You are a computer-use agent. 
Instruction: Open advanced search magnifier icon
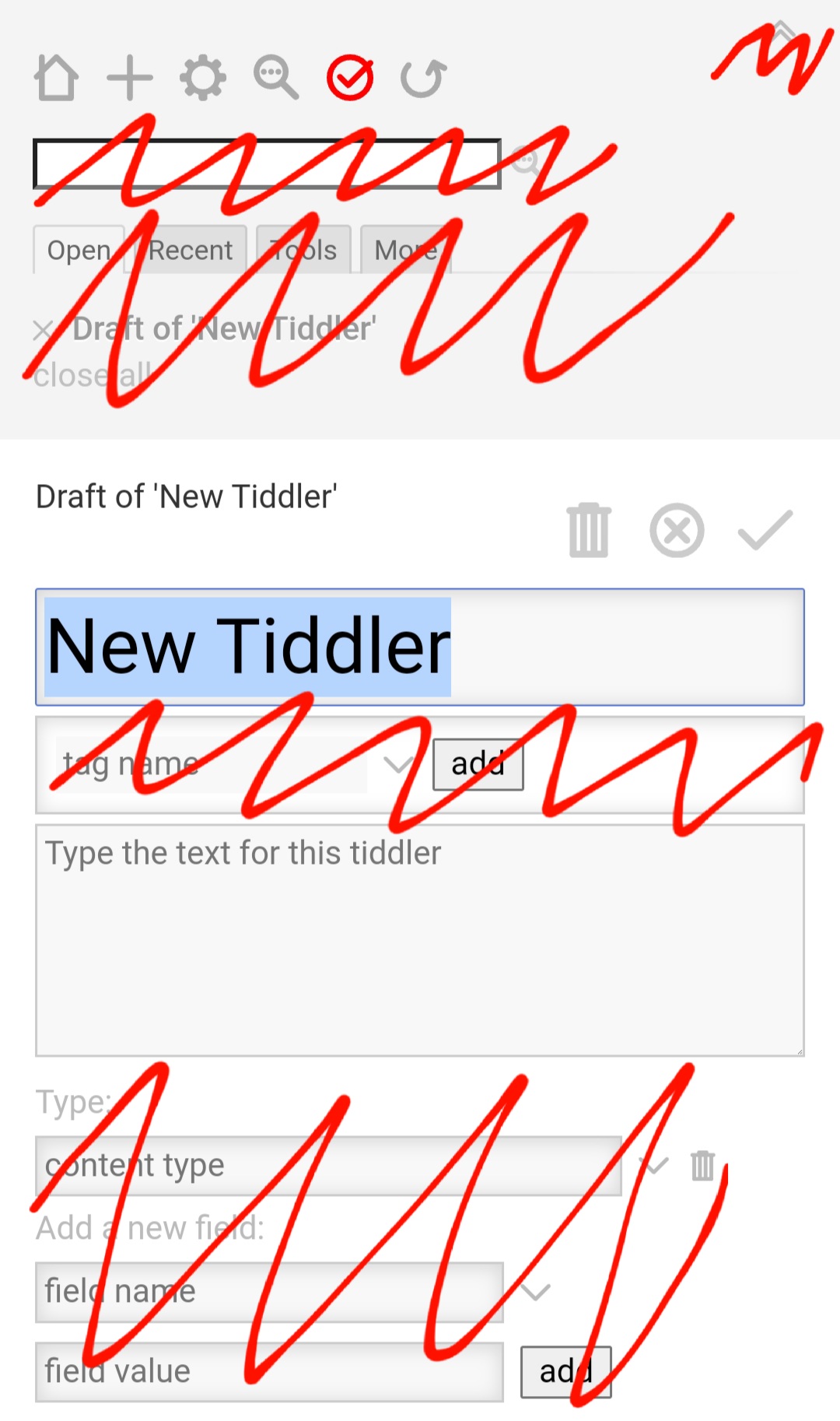click(x=276, y=78)
